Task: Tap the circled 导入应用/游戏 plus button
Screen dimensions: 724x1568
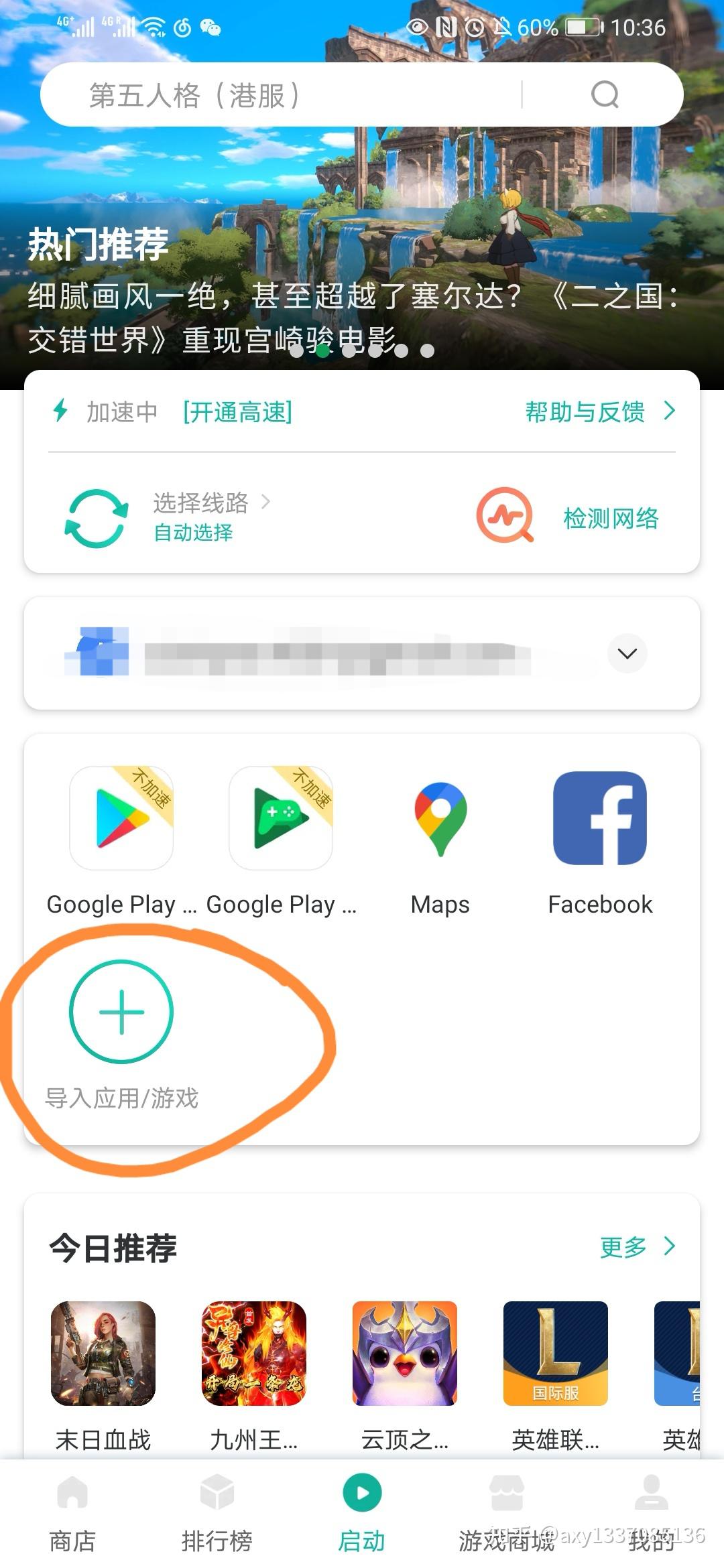Action: click(x=121, y=1014)
